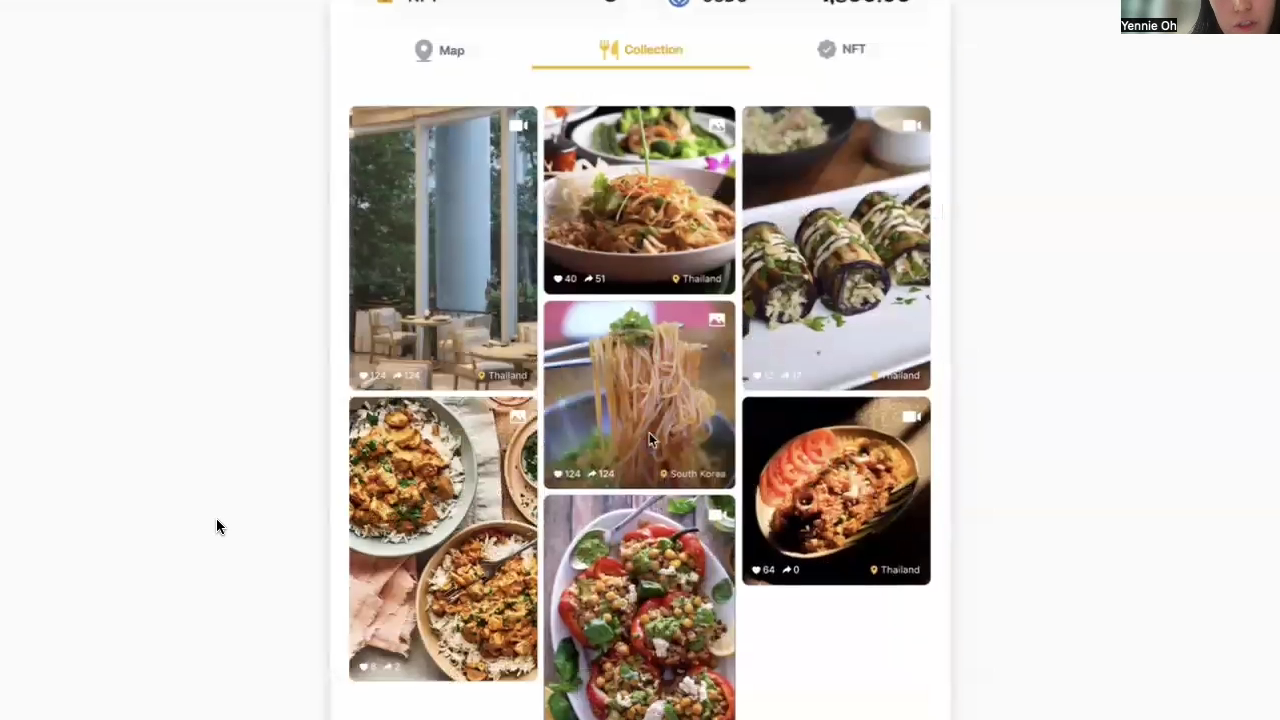This screenshot has width=1280, height=720.
Task: View the chicken curry rice bowls post
Action: [x=443, y=539]
